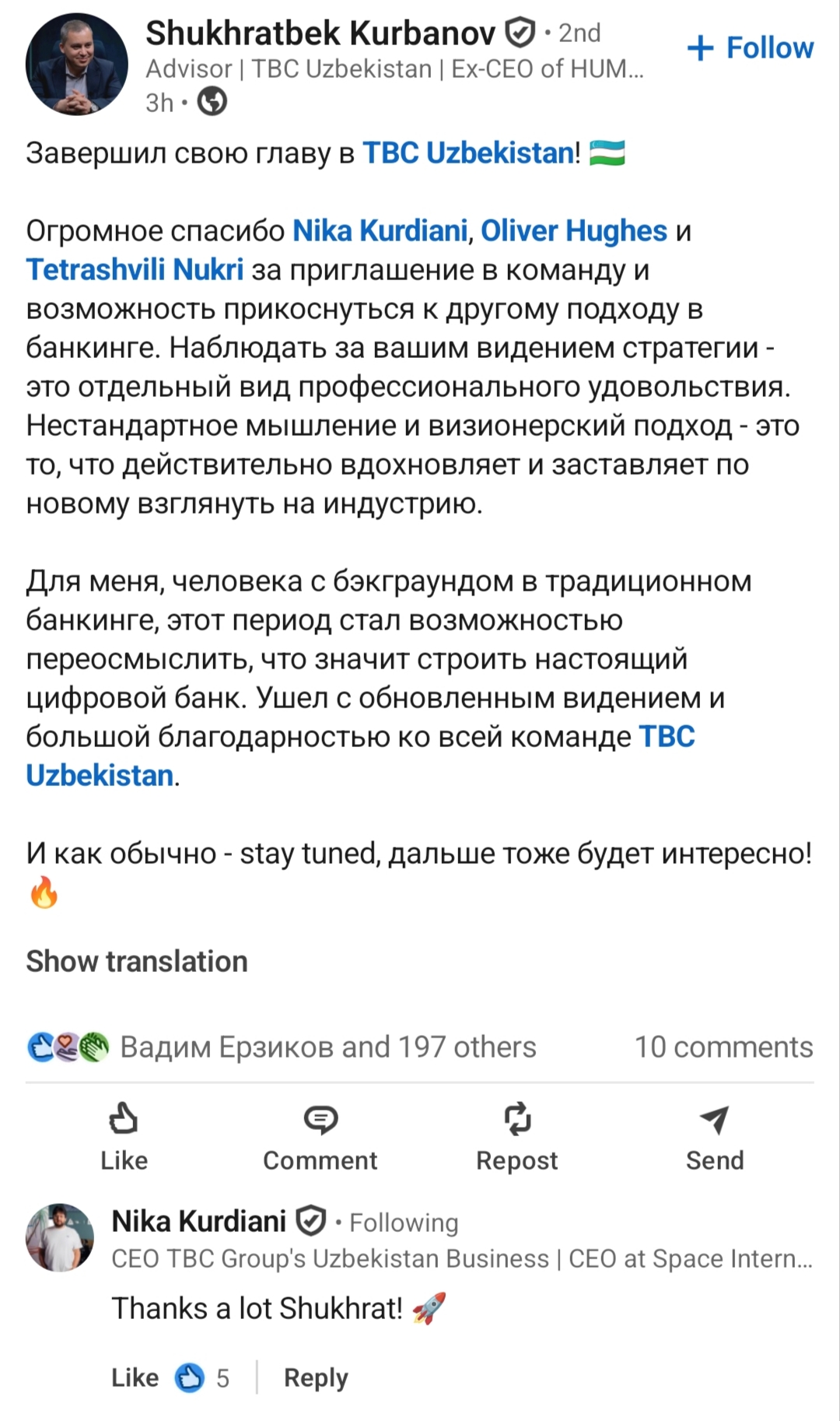Follow Shukhratbek Kurbanov
840x1421 pixels.
751,48
